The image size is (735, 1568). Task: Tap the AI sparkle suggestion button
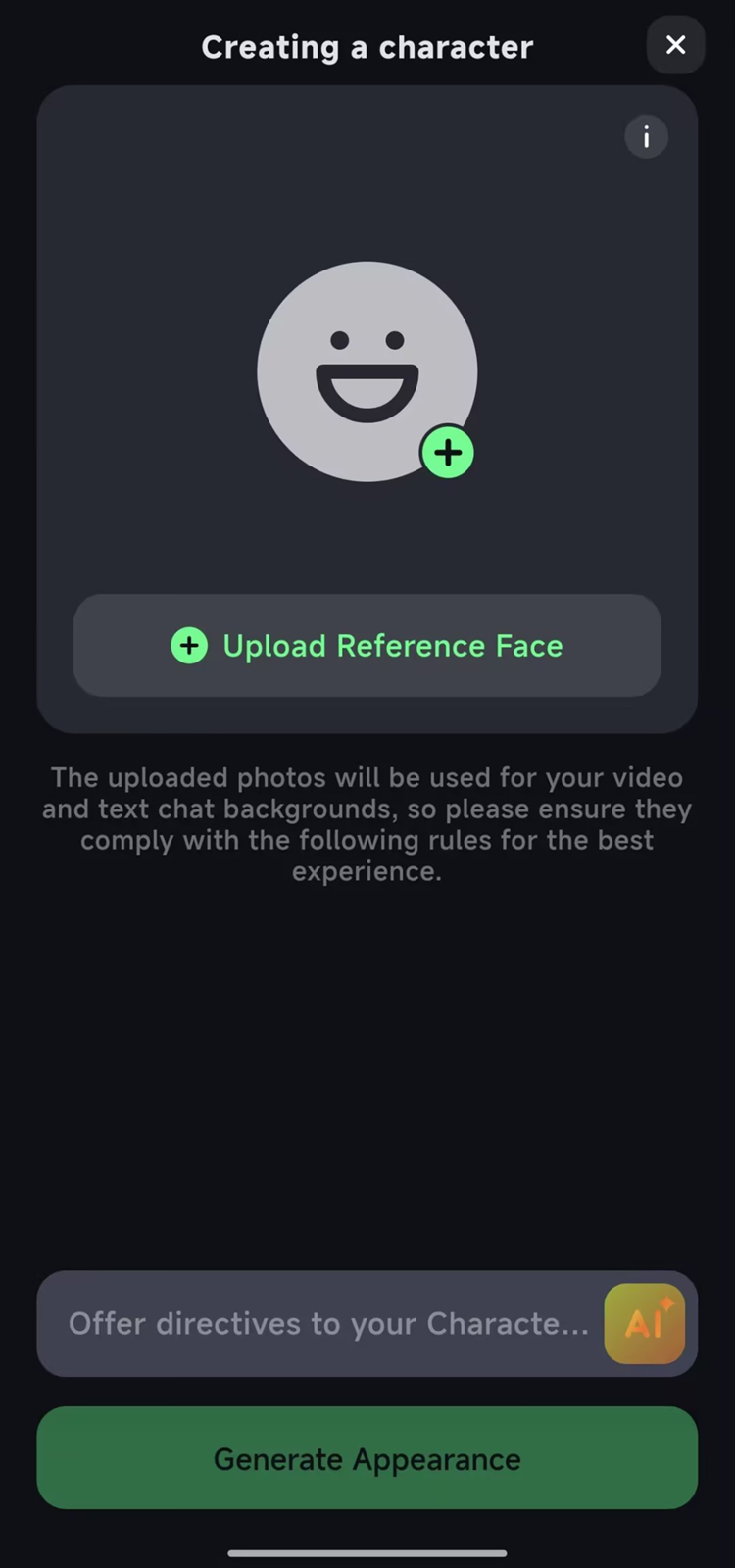(x=645, y=1324)
